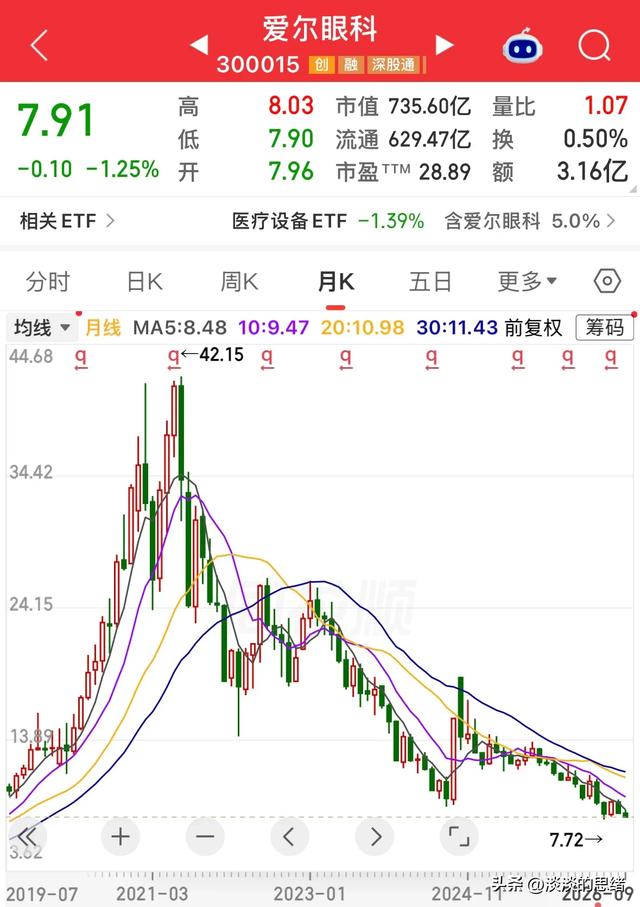Expand the 均线 indicator dropdown
Screen dimensions: 640x907
pos(41,328)
